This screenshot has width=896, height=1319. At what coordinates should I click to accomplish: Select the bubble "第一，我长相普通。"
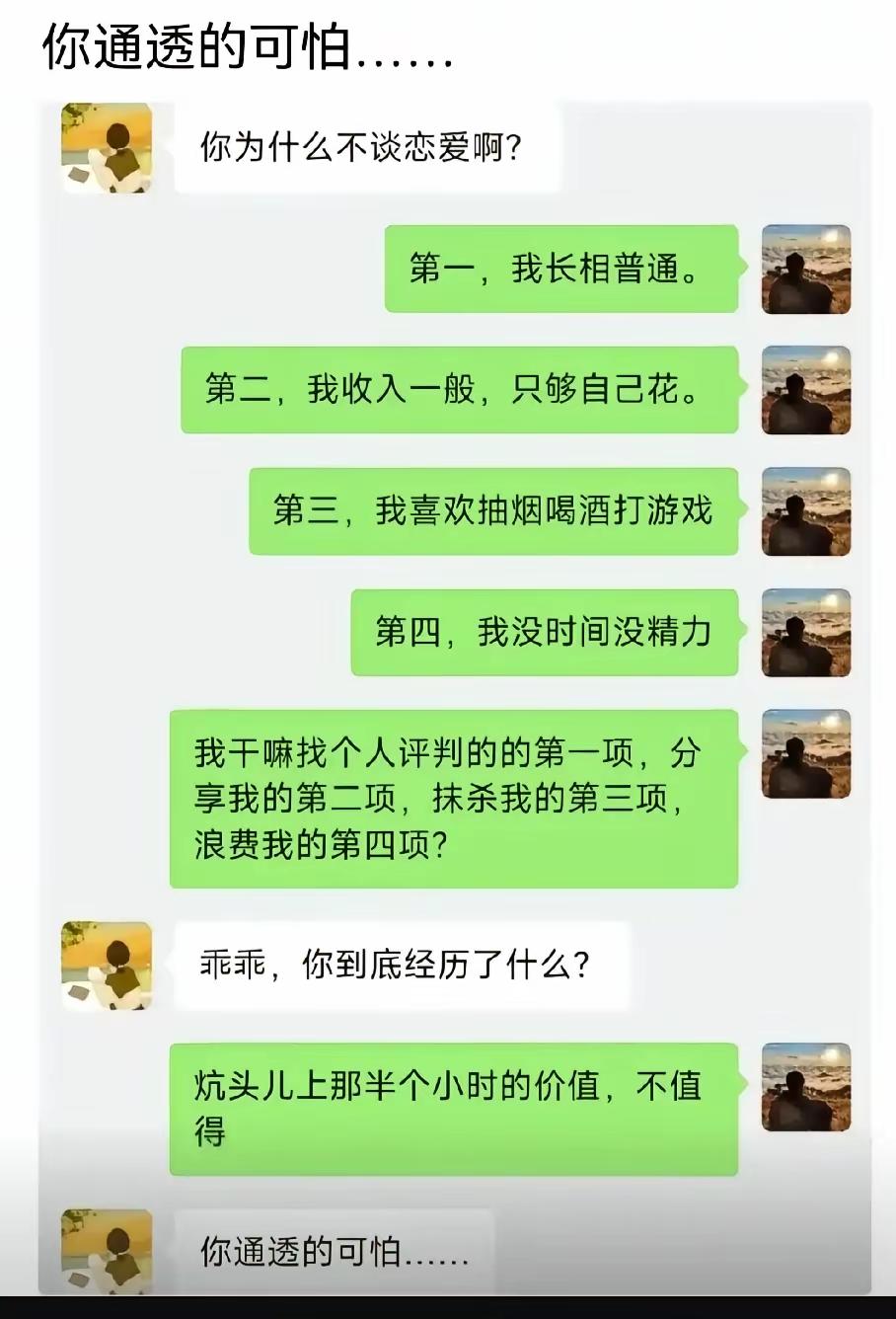pyautogui.click(x=561, y=270)
